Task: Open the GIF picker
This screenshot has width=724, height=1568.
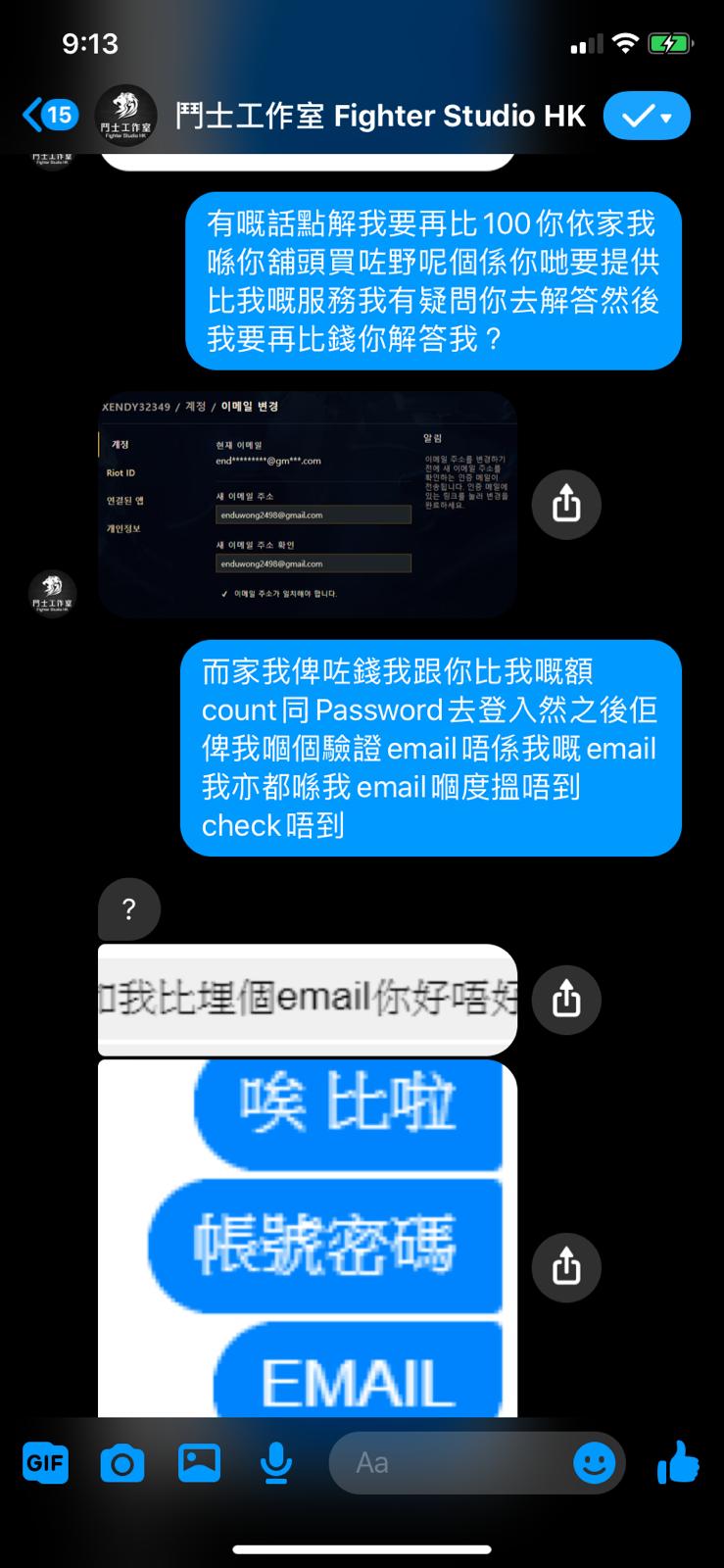Action: coord(45,1463)
